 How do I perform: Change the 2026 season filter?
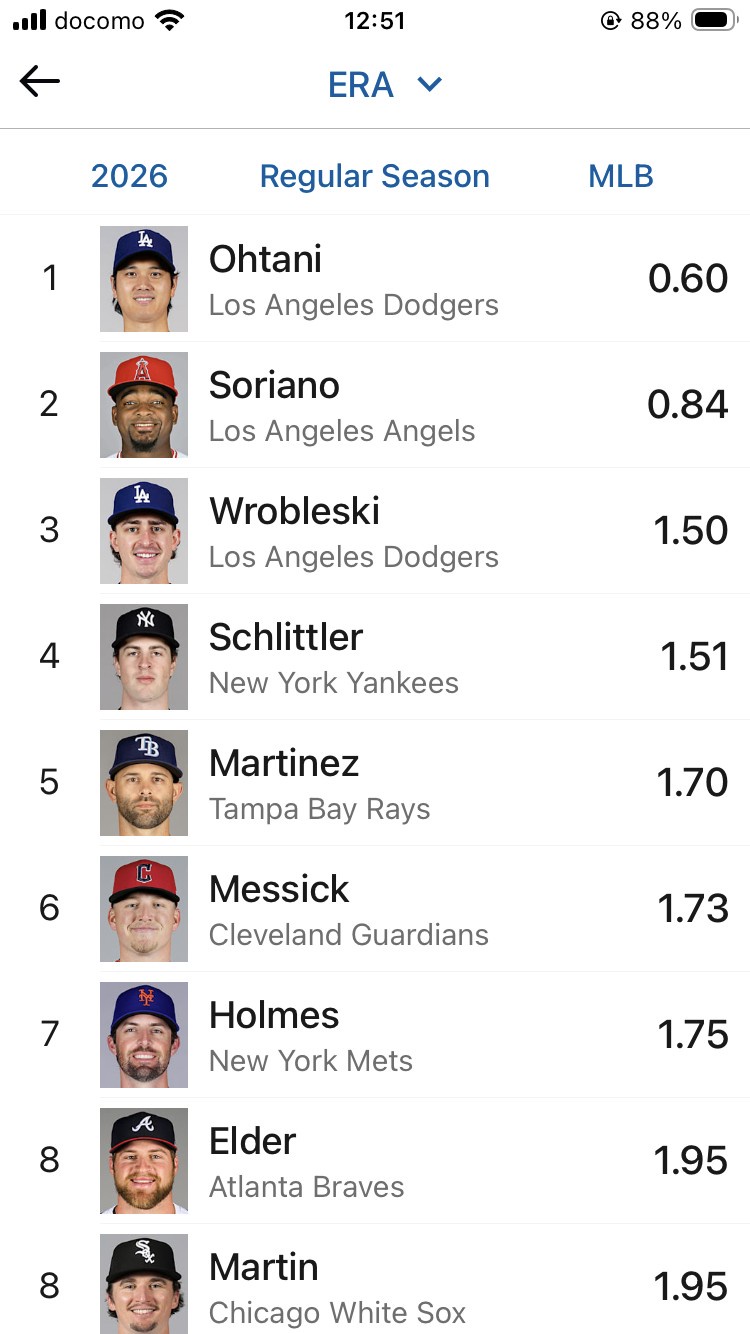tap(129, 177)
